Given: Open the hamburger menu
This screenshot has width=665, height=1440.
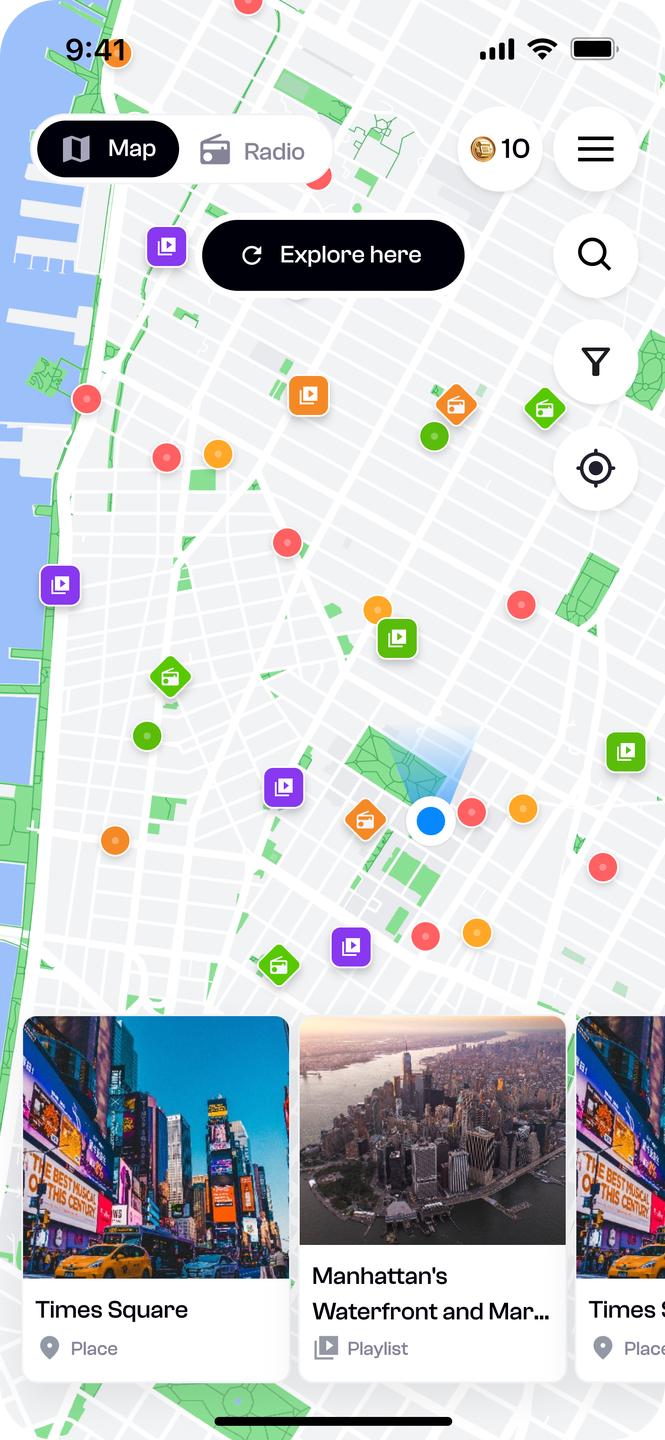Looking at the screenshot, I should click(595, 150).
